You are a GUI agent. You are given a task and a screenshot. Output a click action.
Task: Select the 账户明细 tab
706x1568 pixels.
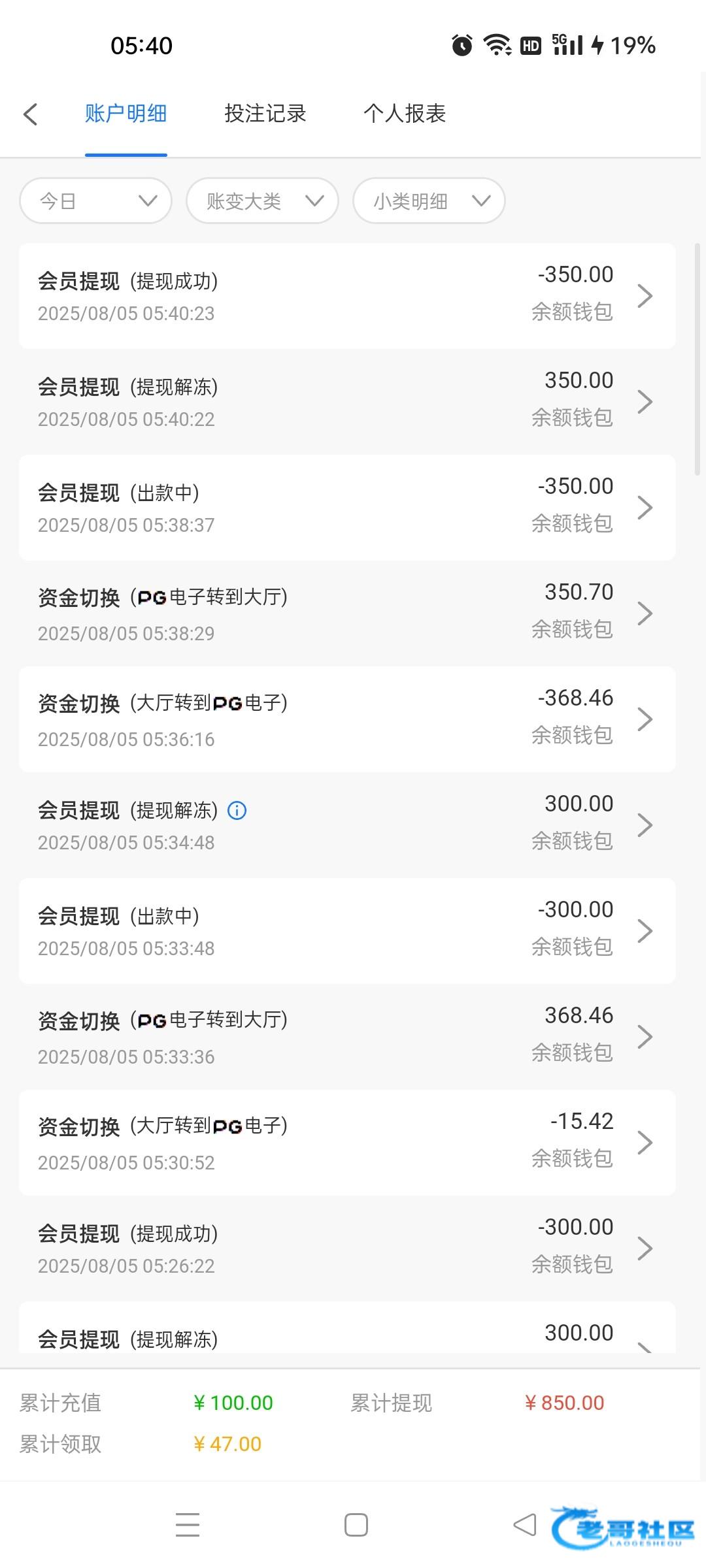click(x=126, y=114)
